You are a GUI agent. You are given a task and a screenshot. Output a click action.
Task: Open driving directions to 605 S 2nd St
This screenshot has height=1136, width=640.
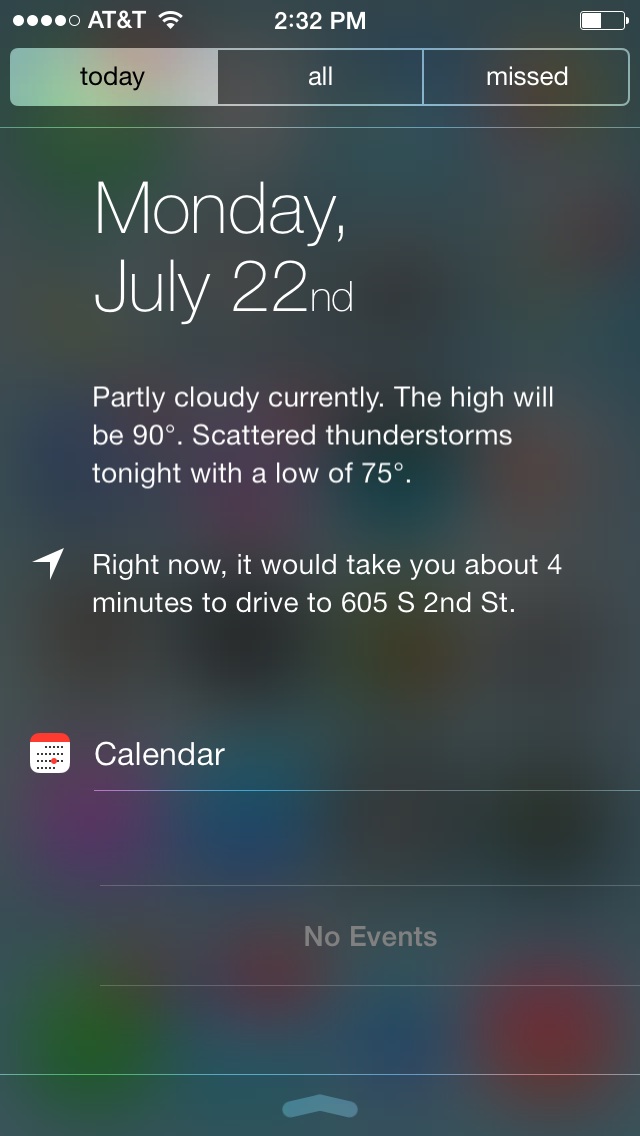[327, 584]
